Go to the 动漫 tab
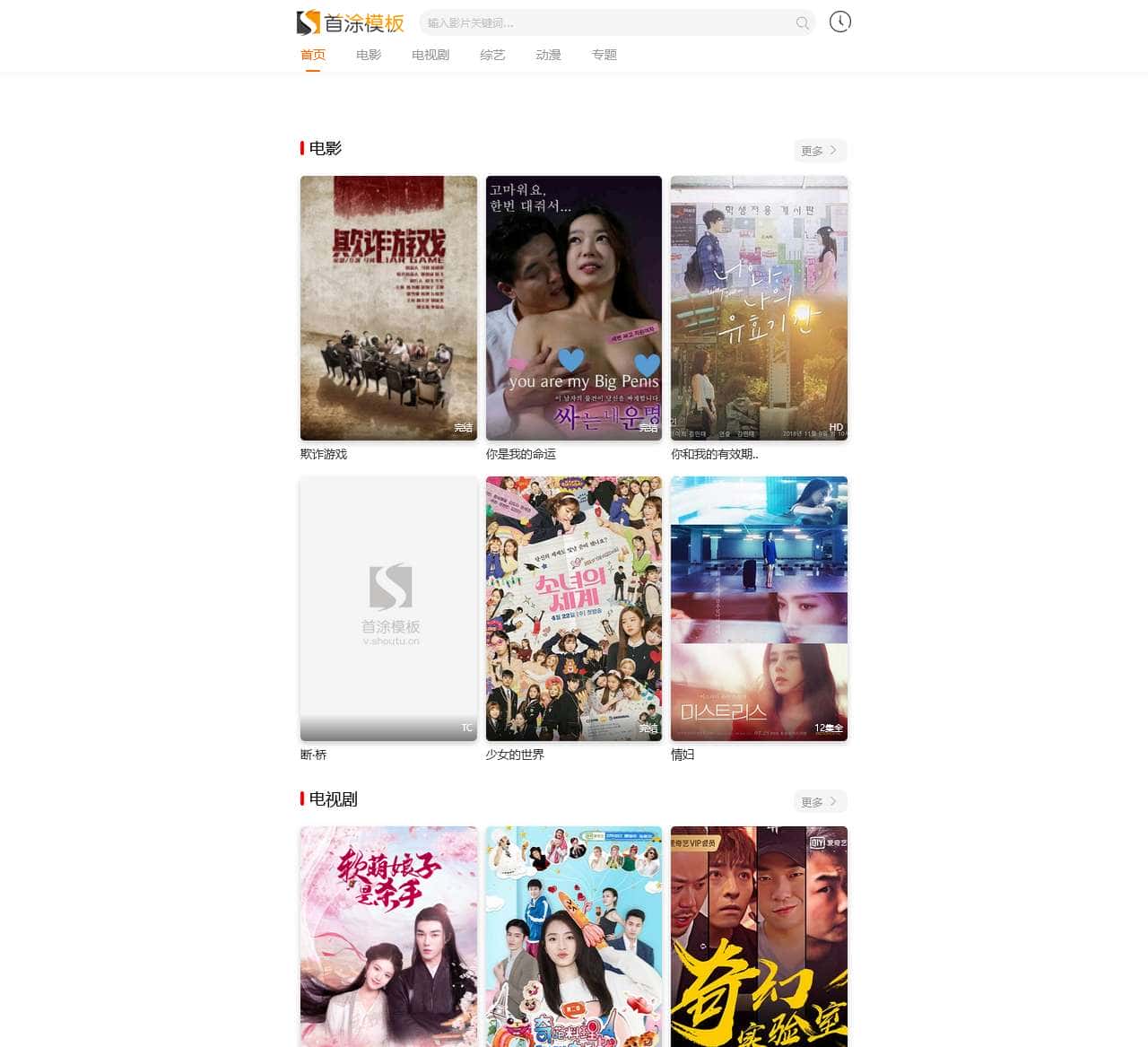 (x=548, y=55)
